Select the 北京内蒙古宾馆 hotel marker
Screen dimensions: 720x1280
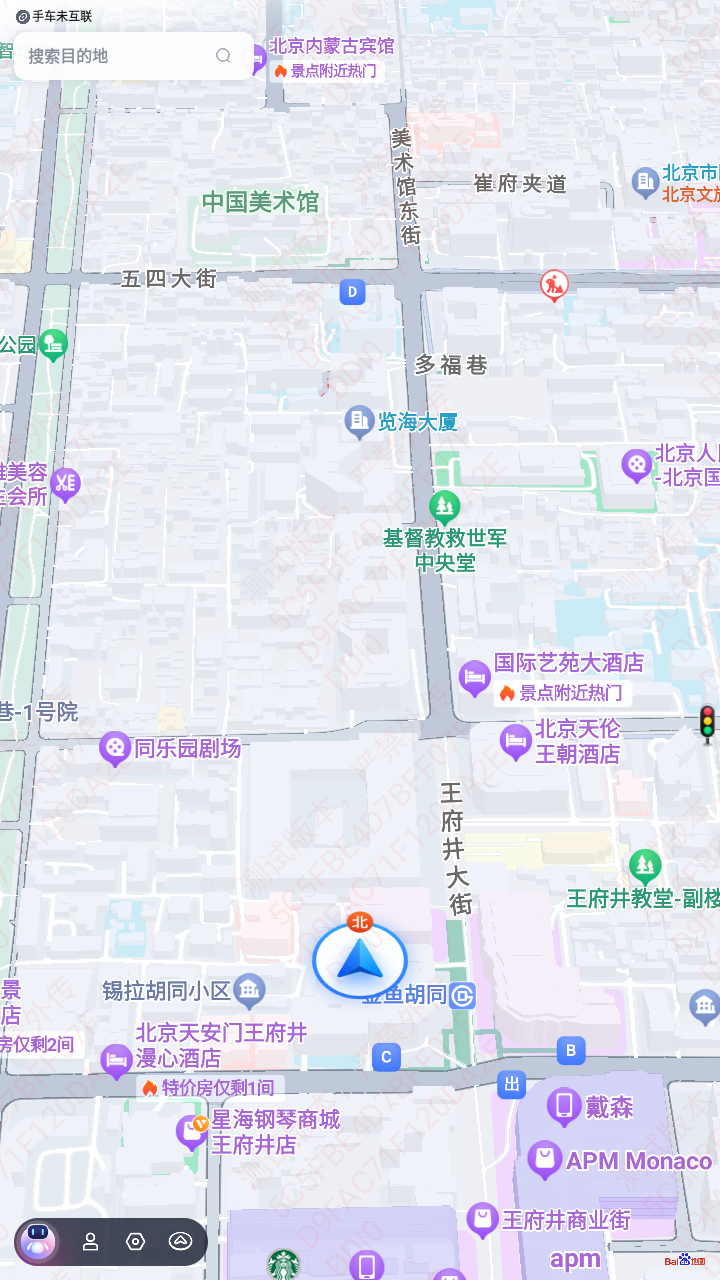258,58
